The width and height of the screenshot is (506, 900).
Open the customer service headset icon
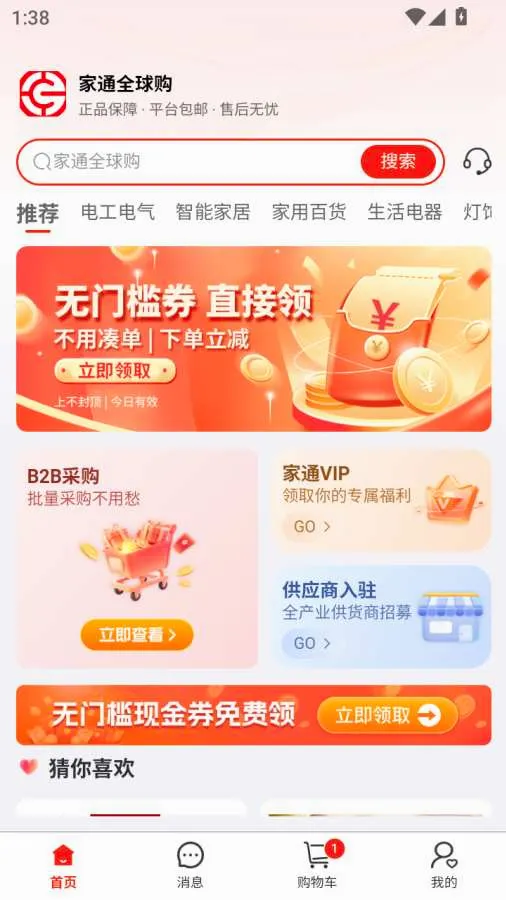point(477,161)
